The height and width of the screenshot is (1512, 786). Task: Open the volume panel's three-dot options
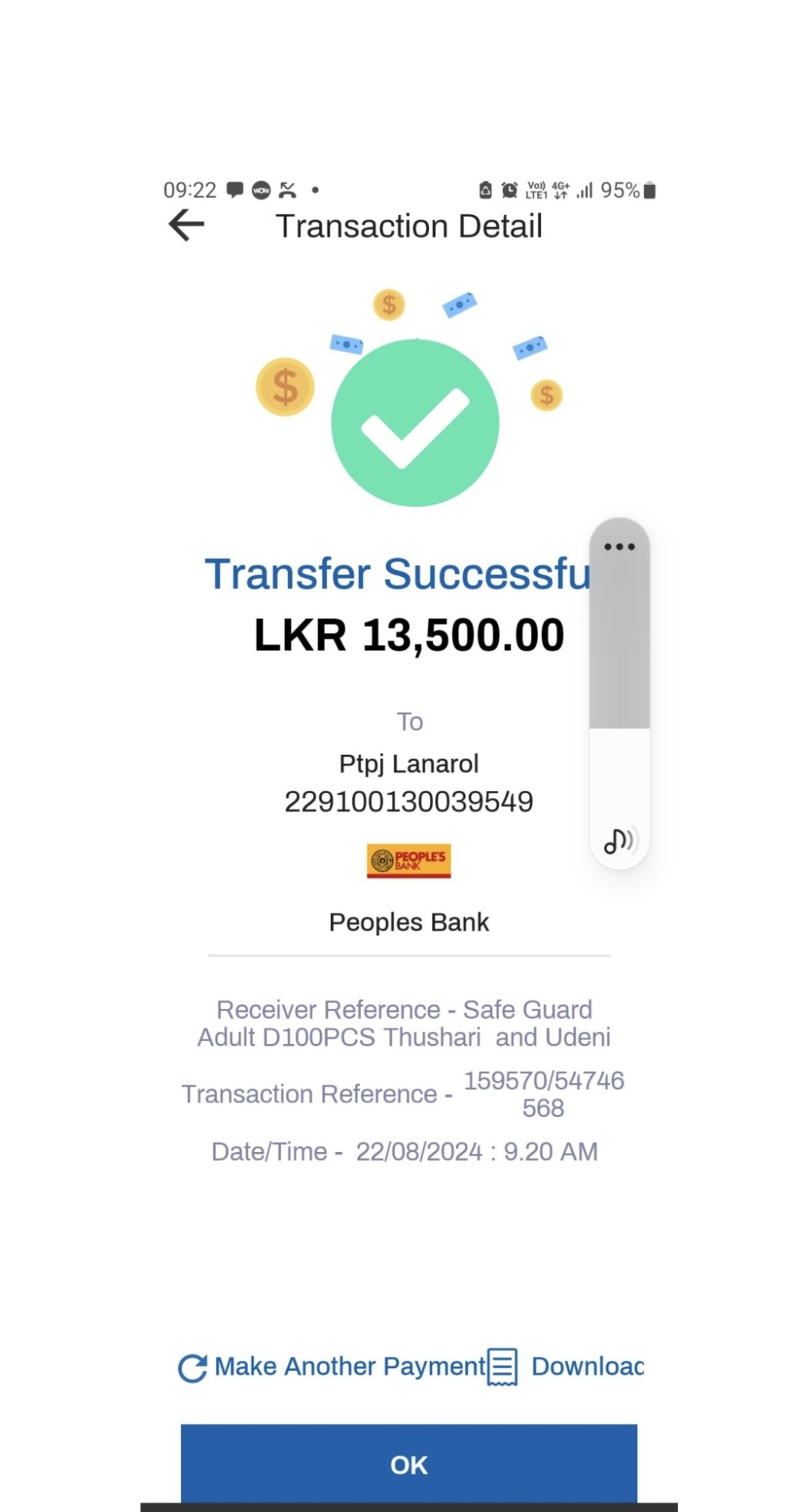[619, 547]
